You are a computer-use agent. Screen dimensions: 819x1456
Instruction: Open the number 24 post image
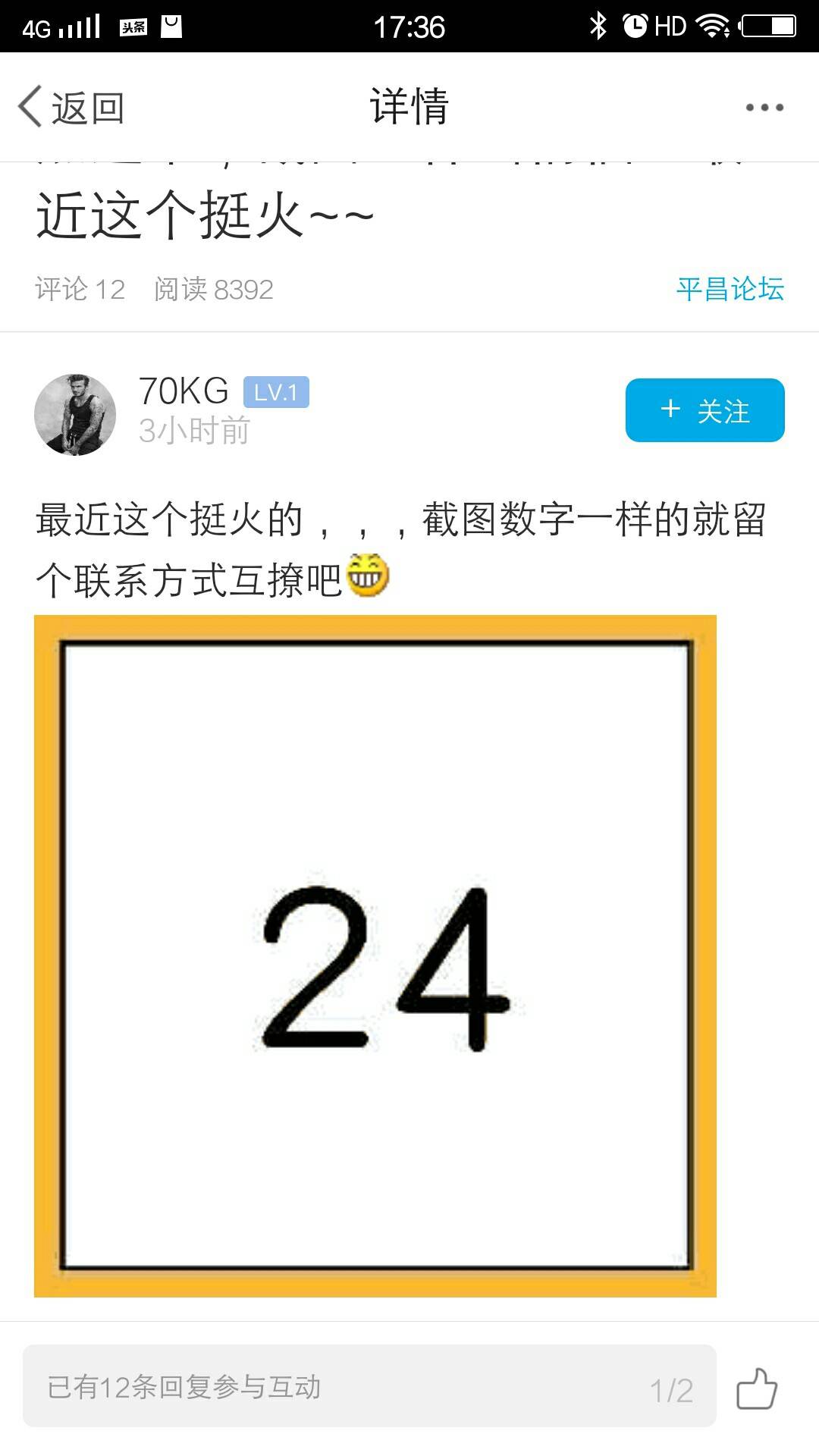click(375, 955)
